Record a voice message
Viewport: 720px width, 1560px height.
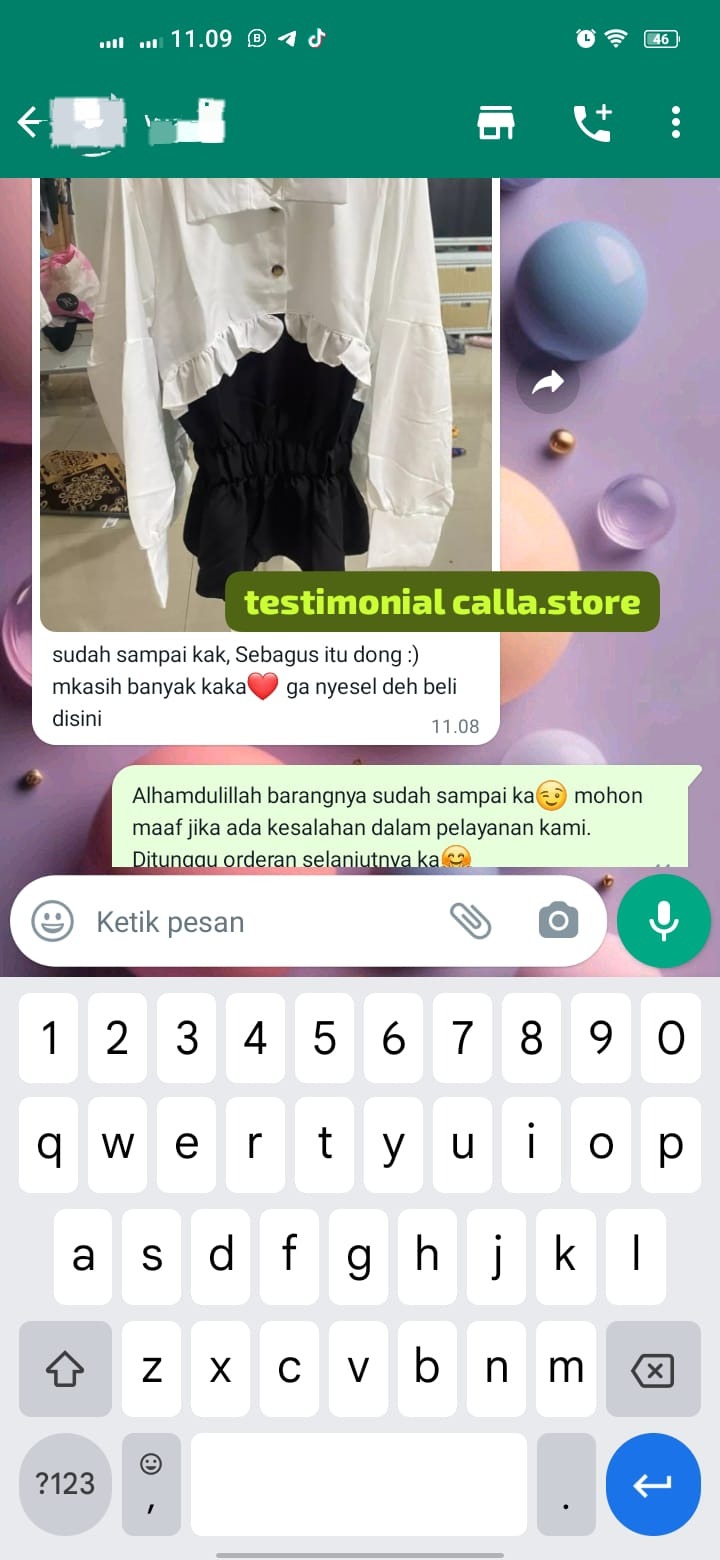coord(664,921)
